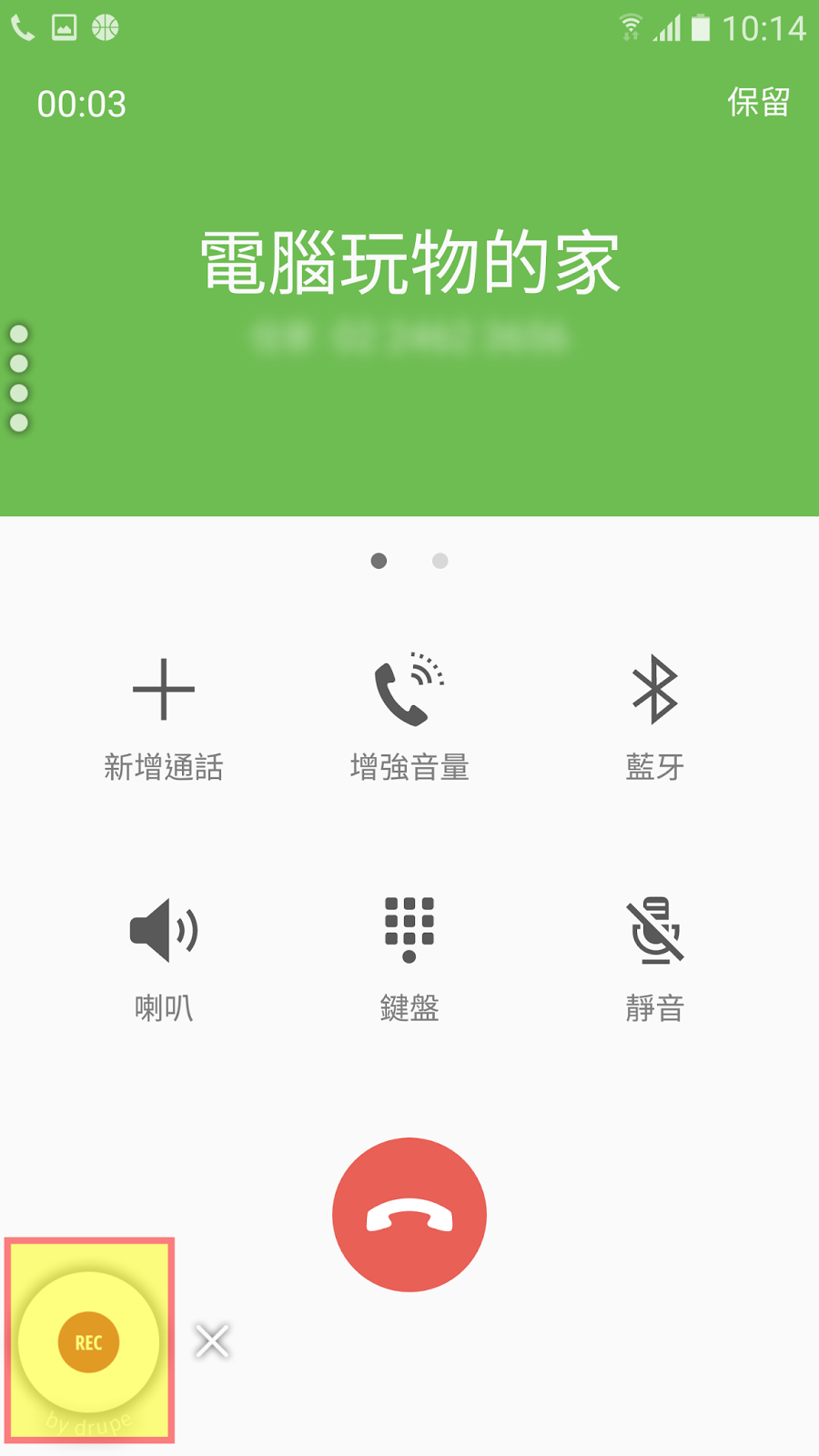Open the drupe four-dot handle
819x1456 pixels.
click(19, 379)
